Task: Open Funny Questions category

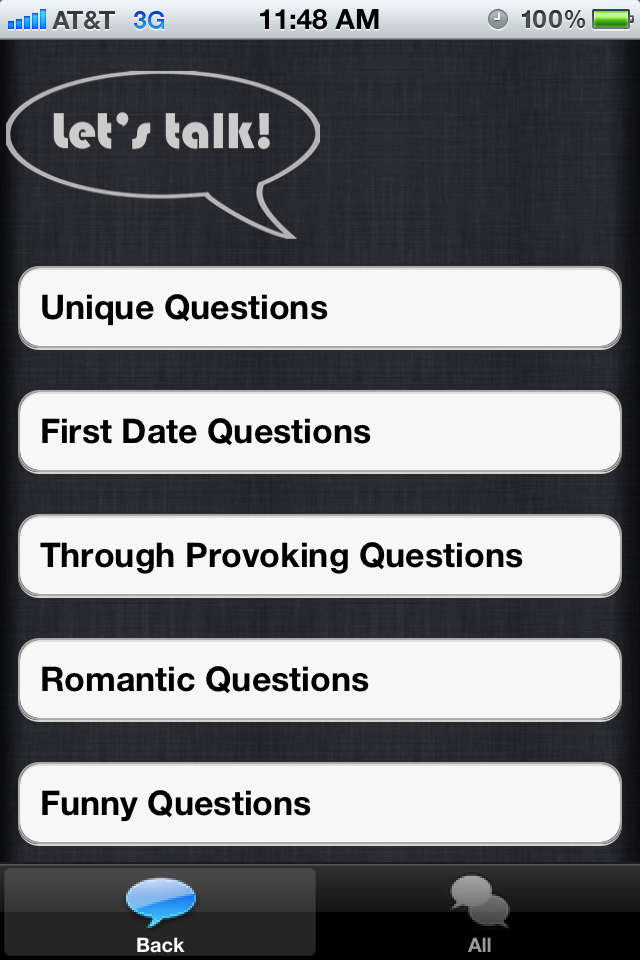Action: click(320, 804)
